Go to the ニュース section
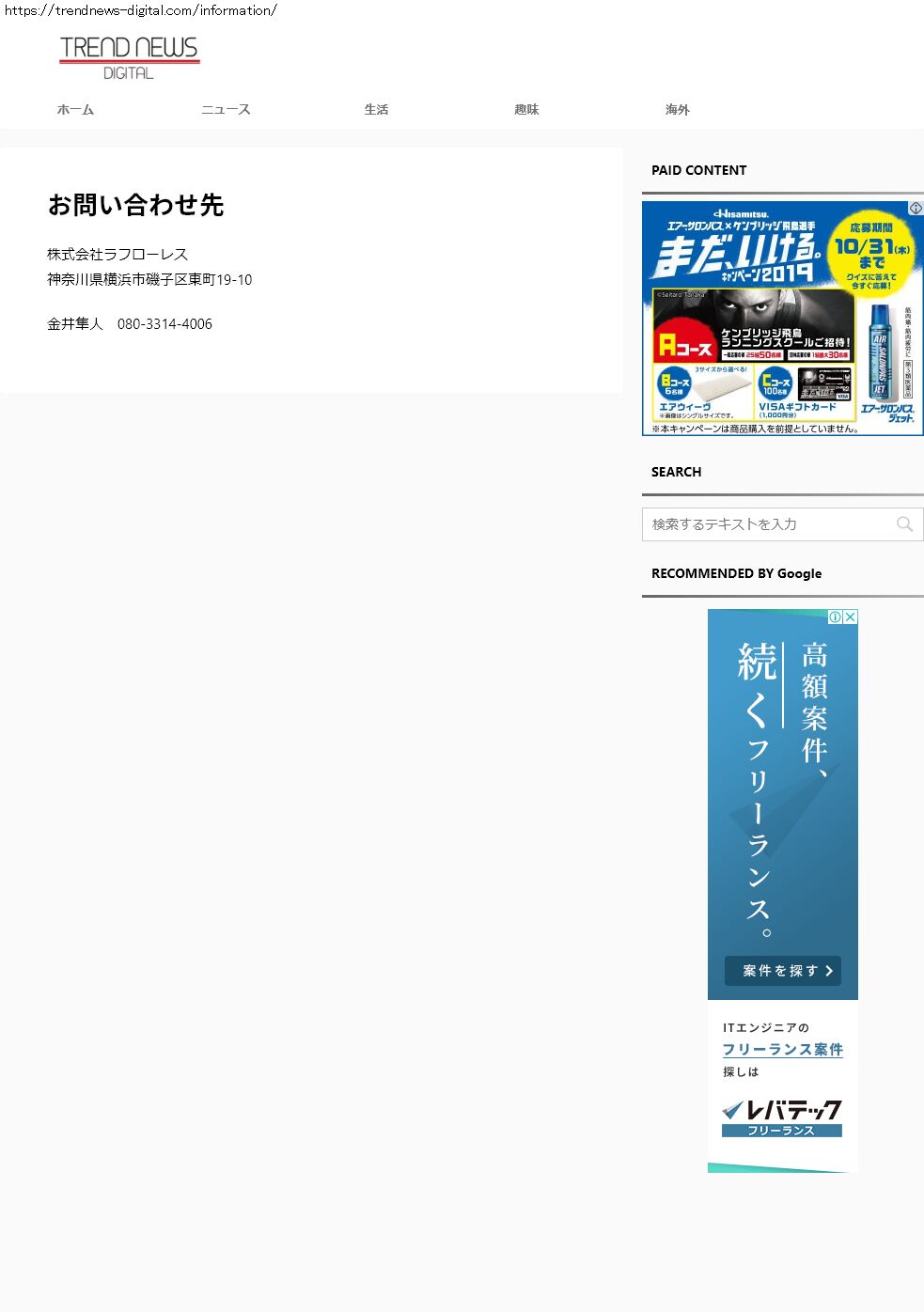This screenshot has width=924, height=1312. [x=226, y=110]
